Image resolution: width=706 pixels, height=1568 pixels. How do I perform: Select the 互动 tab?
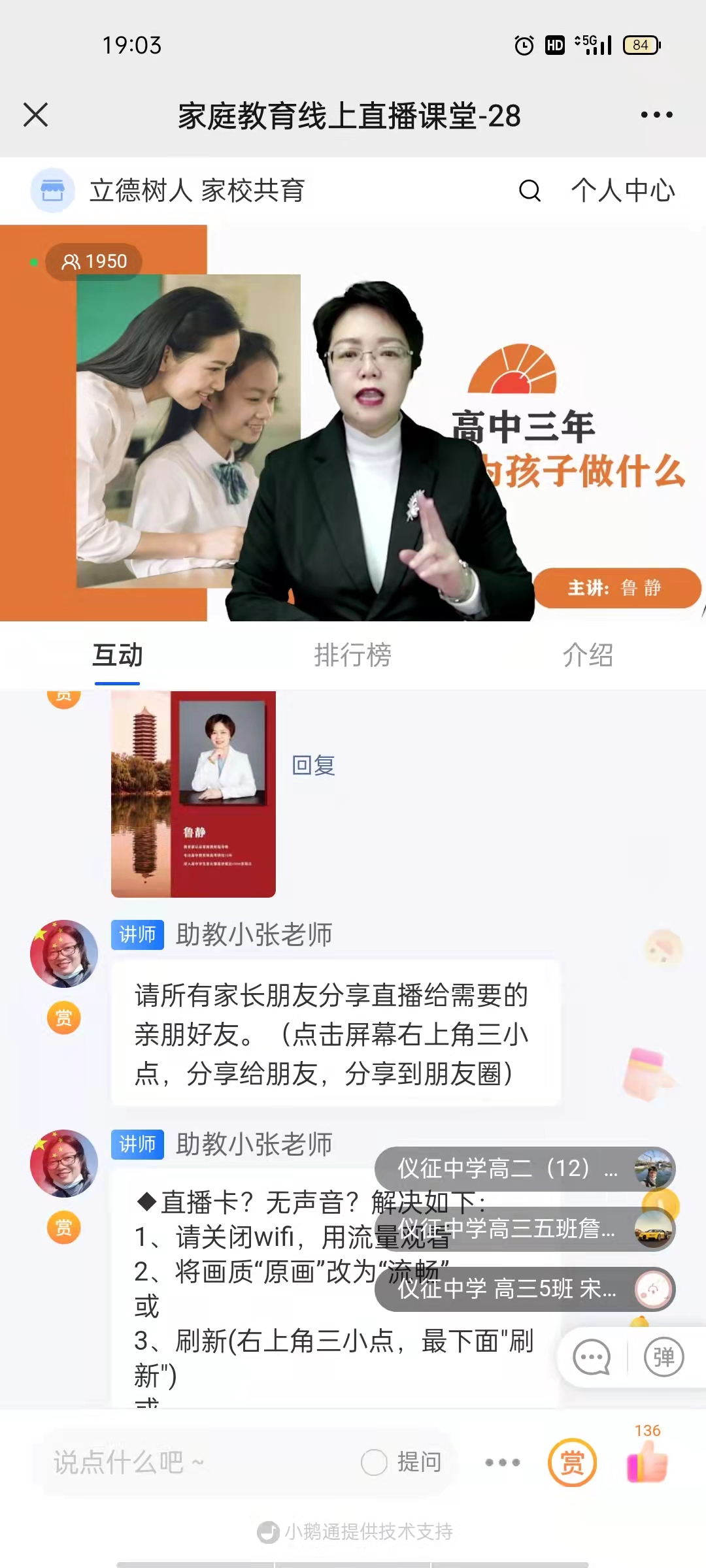tap(118, 655)
